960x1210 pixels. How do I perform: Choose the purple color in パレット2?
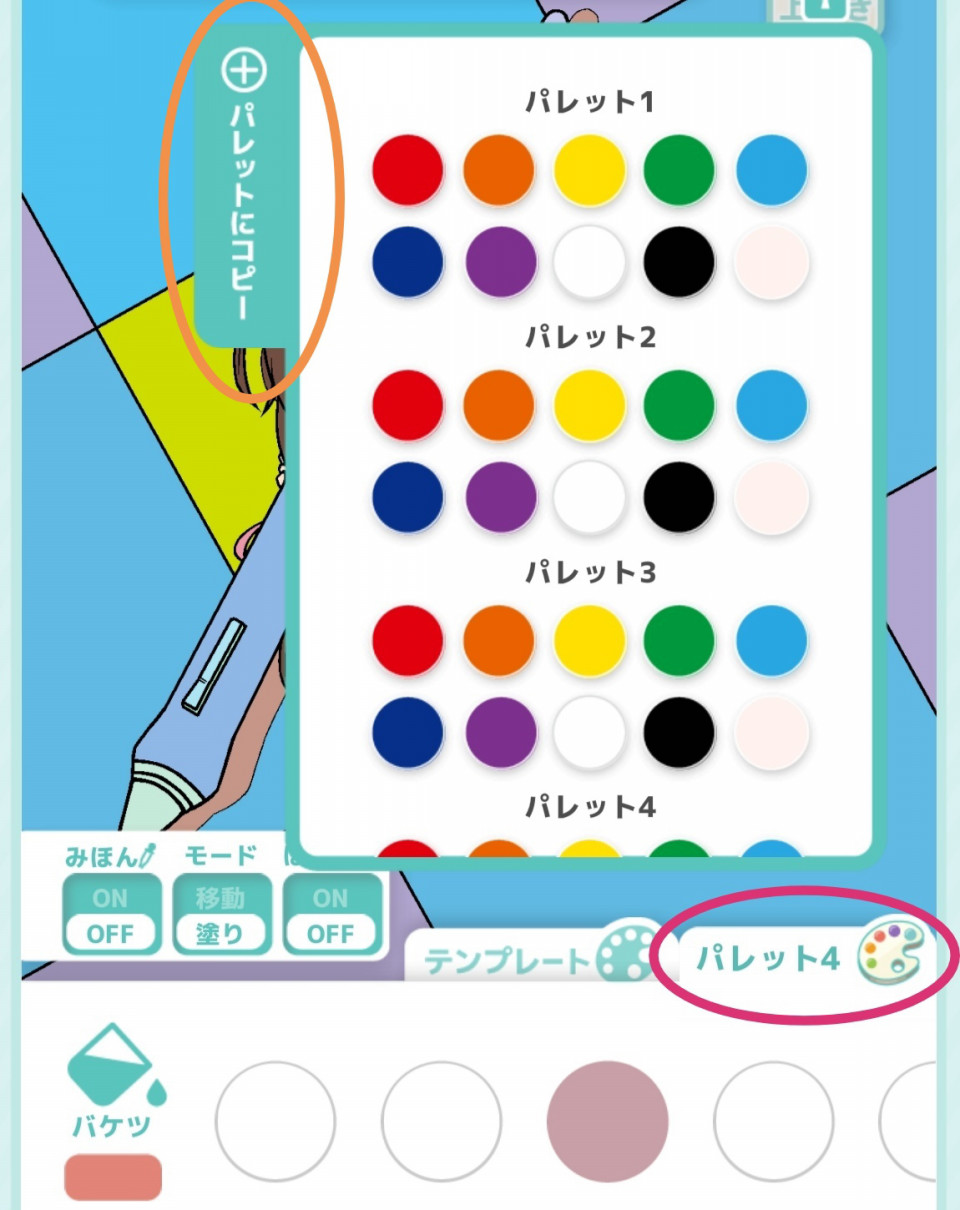(x=500, y=497)
